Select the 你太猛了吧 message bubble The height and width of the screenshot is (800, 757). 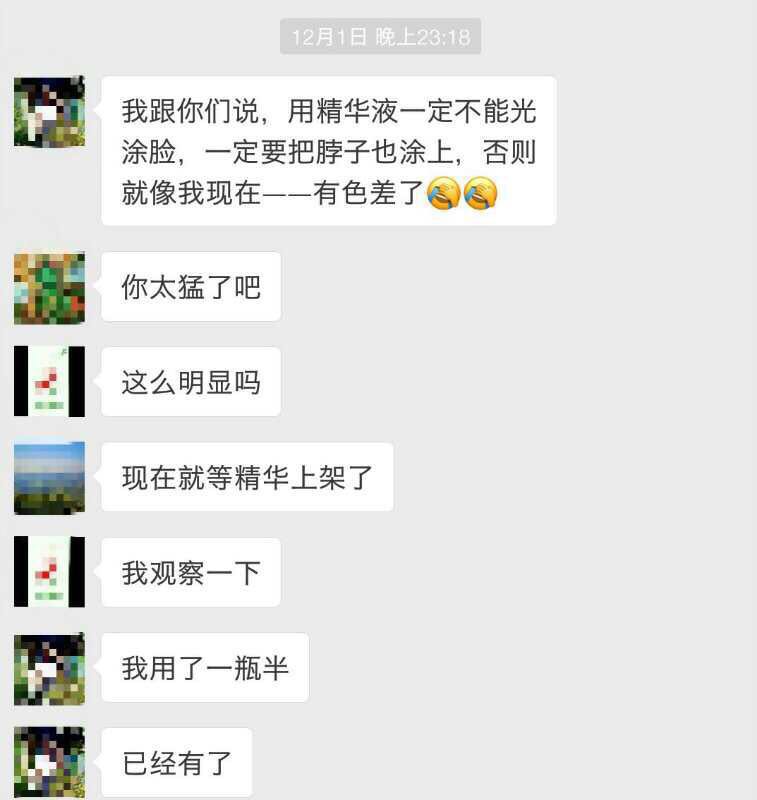(190, 288)
